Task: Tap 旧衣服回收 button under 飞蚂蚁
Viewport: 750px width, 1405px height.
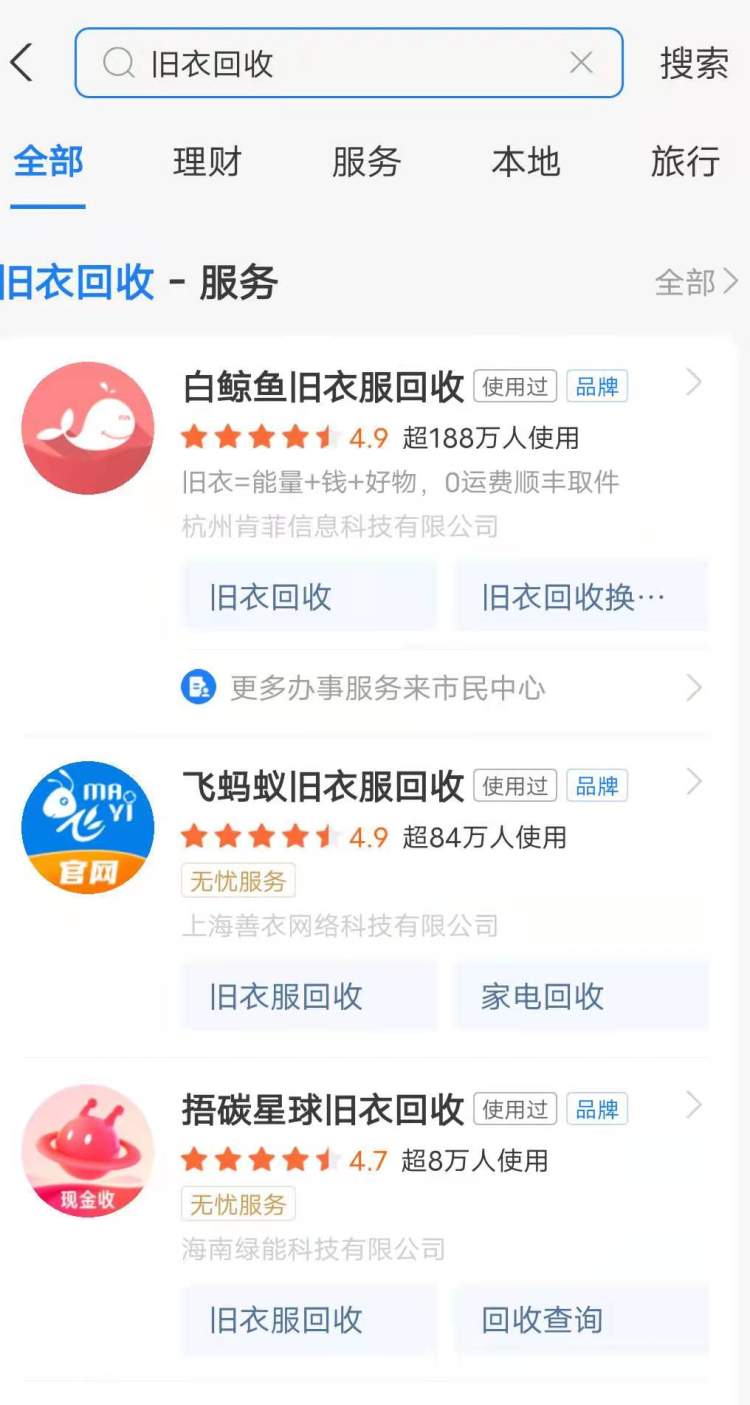Action: (x=309, y=996)
